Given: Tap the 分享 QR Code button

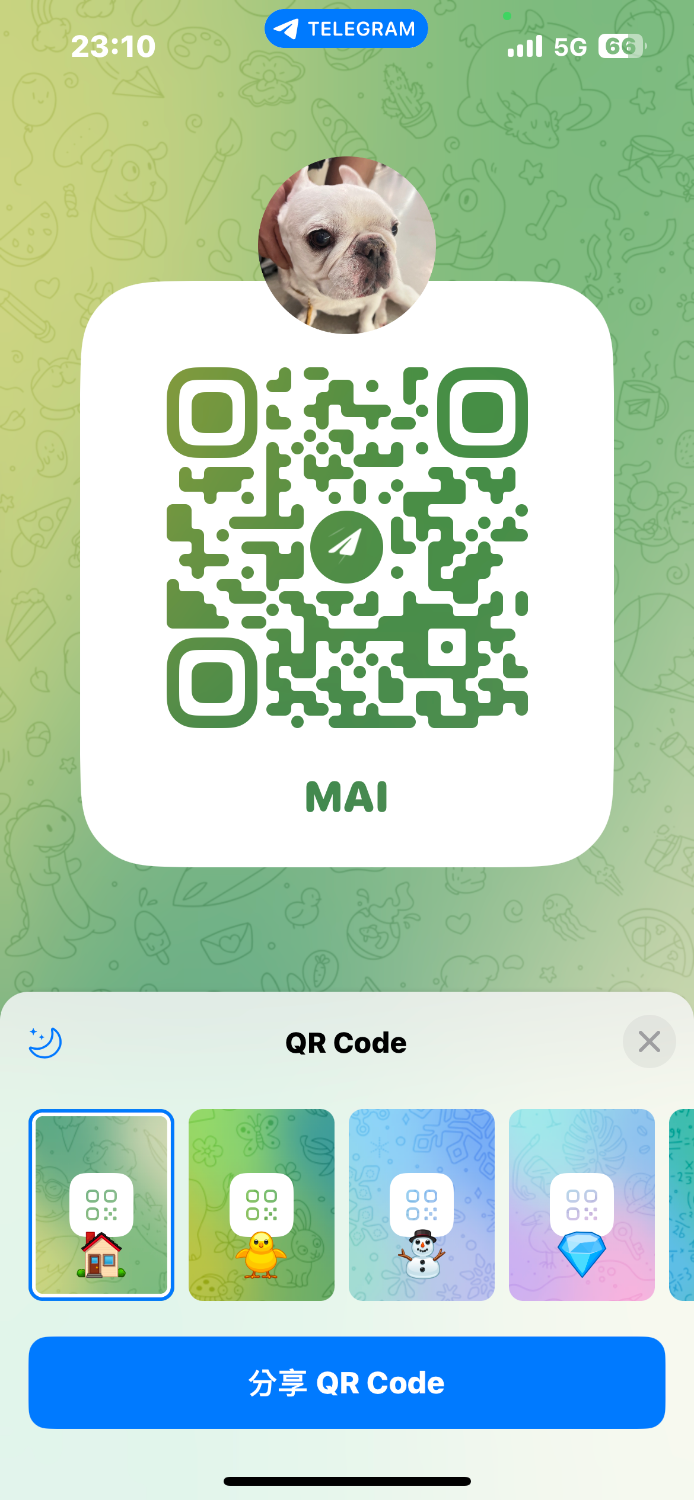Looking at the screenshot, I should pyautogui.click(x=346, y=1382).
